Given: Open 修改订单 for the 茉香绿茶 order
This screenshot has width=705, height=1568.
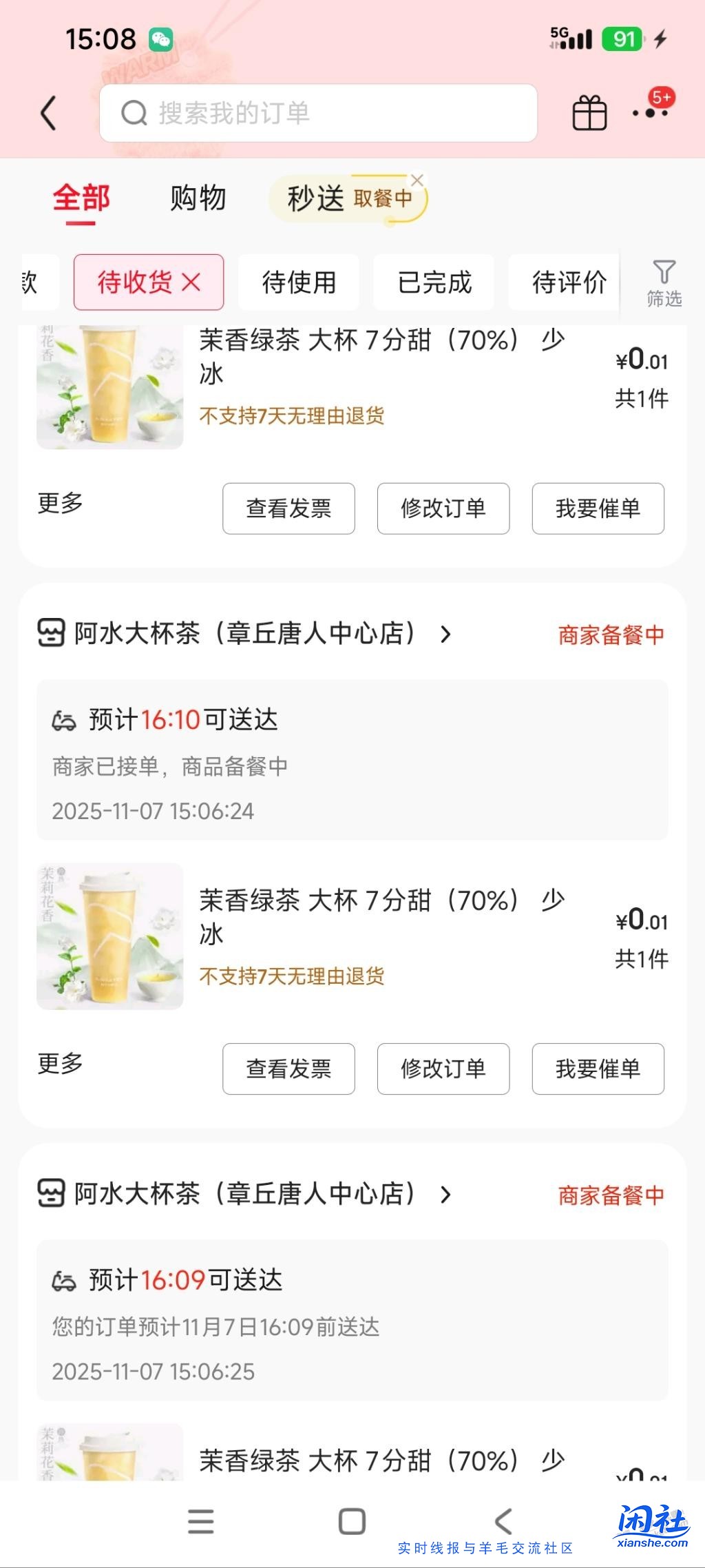Looking at the screenshot, I should 443,1069.
